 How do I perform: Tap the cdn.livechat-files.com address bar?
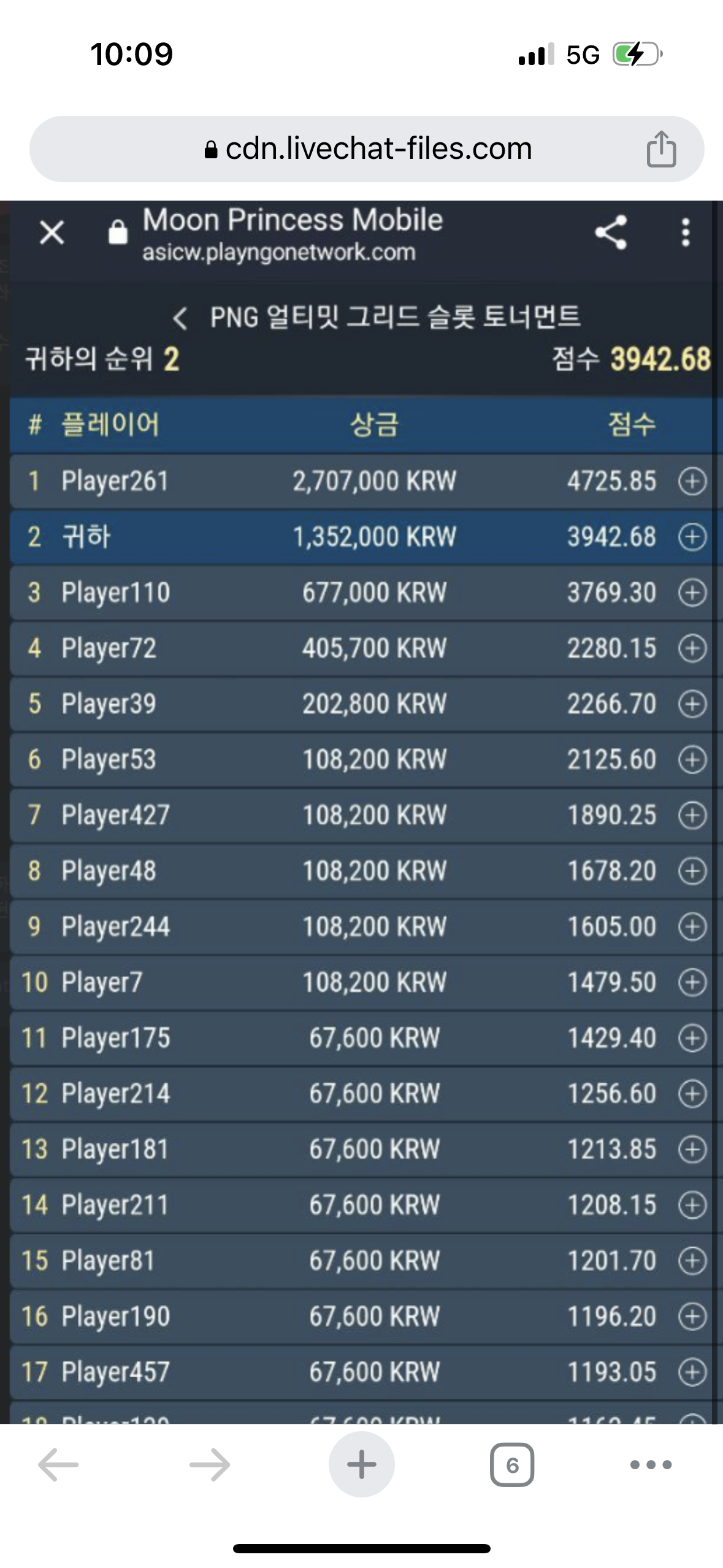point(367,149)
